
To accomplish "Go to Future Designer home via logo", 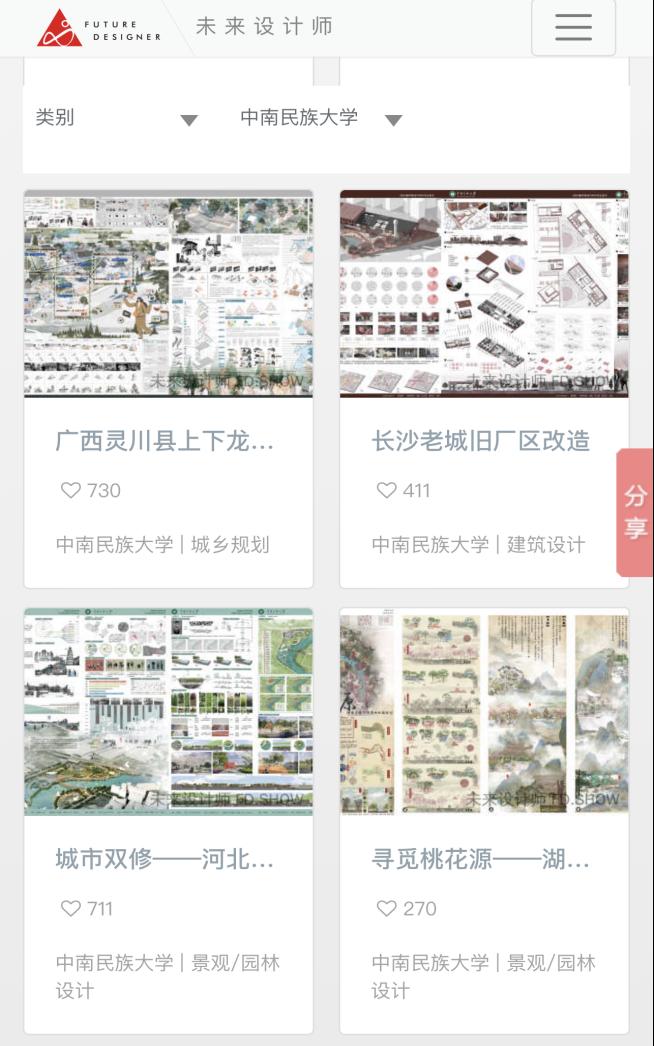I will point(98,28).
